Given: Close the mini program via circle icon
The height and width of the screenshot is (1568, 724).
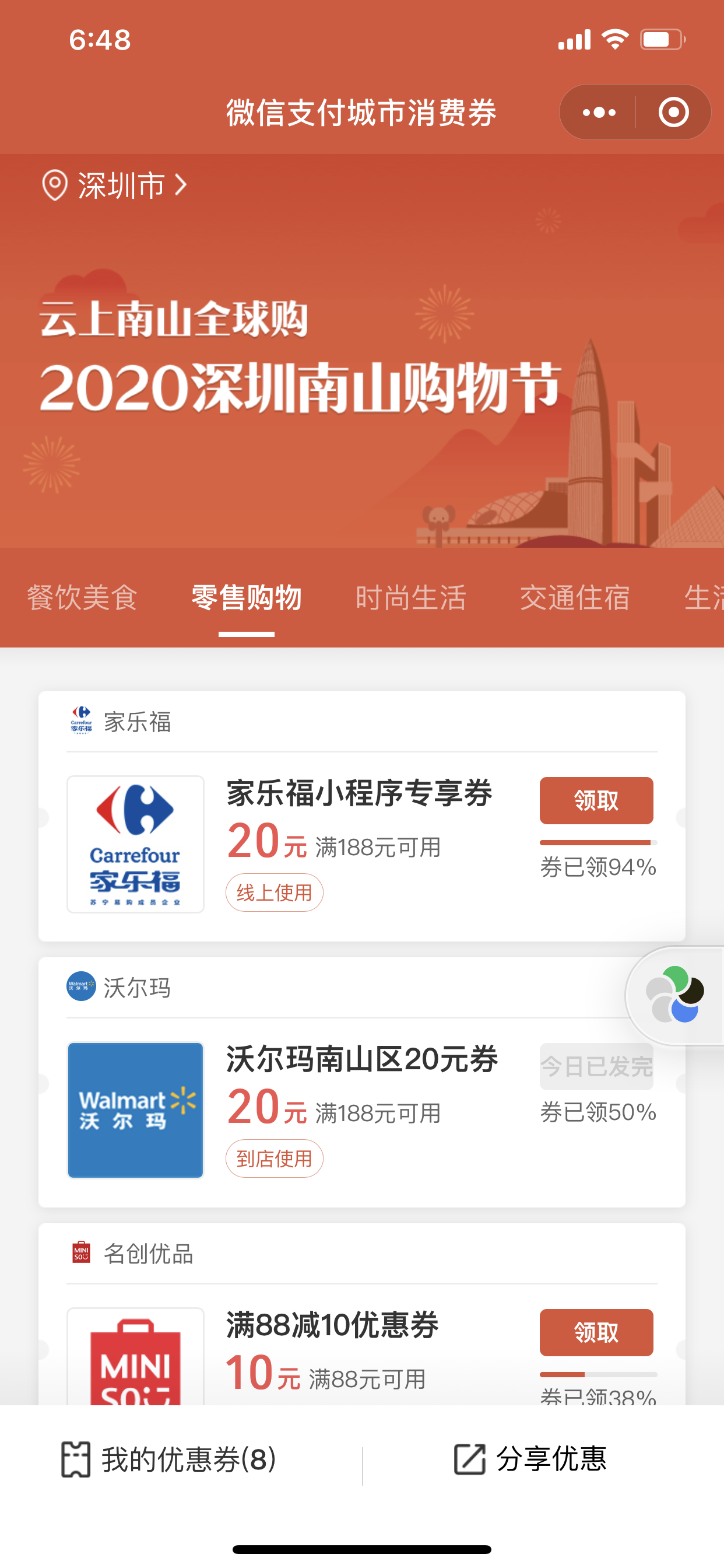Looking at the screenshot, I should 673,113.
